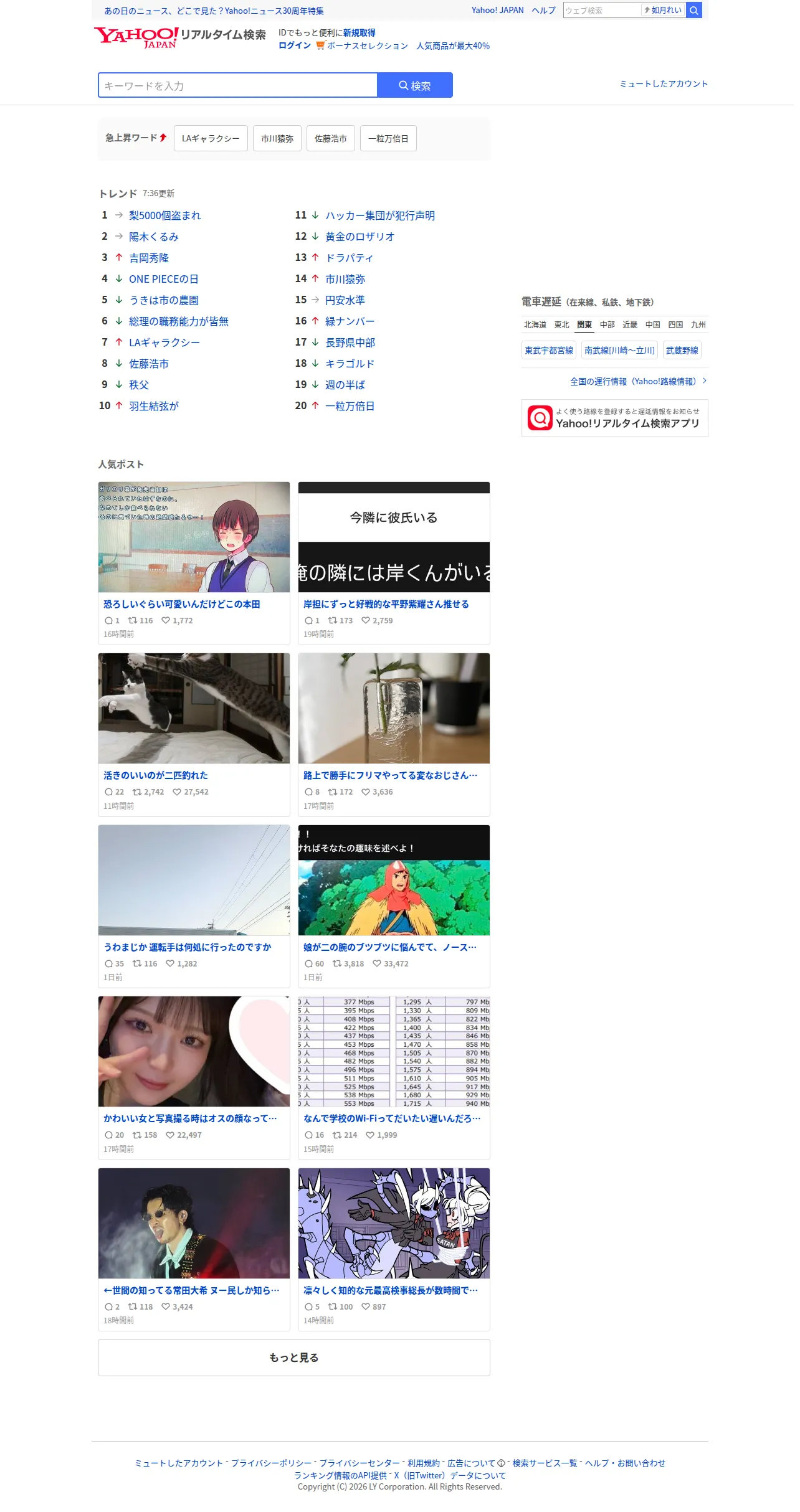
Task: Open trend number one 梨5000個盗まれ
Action: click(165, 215)
